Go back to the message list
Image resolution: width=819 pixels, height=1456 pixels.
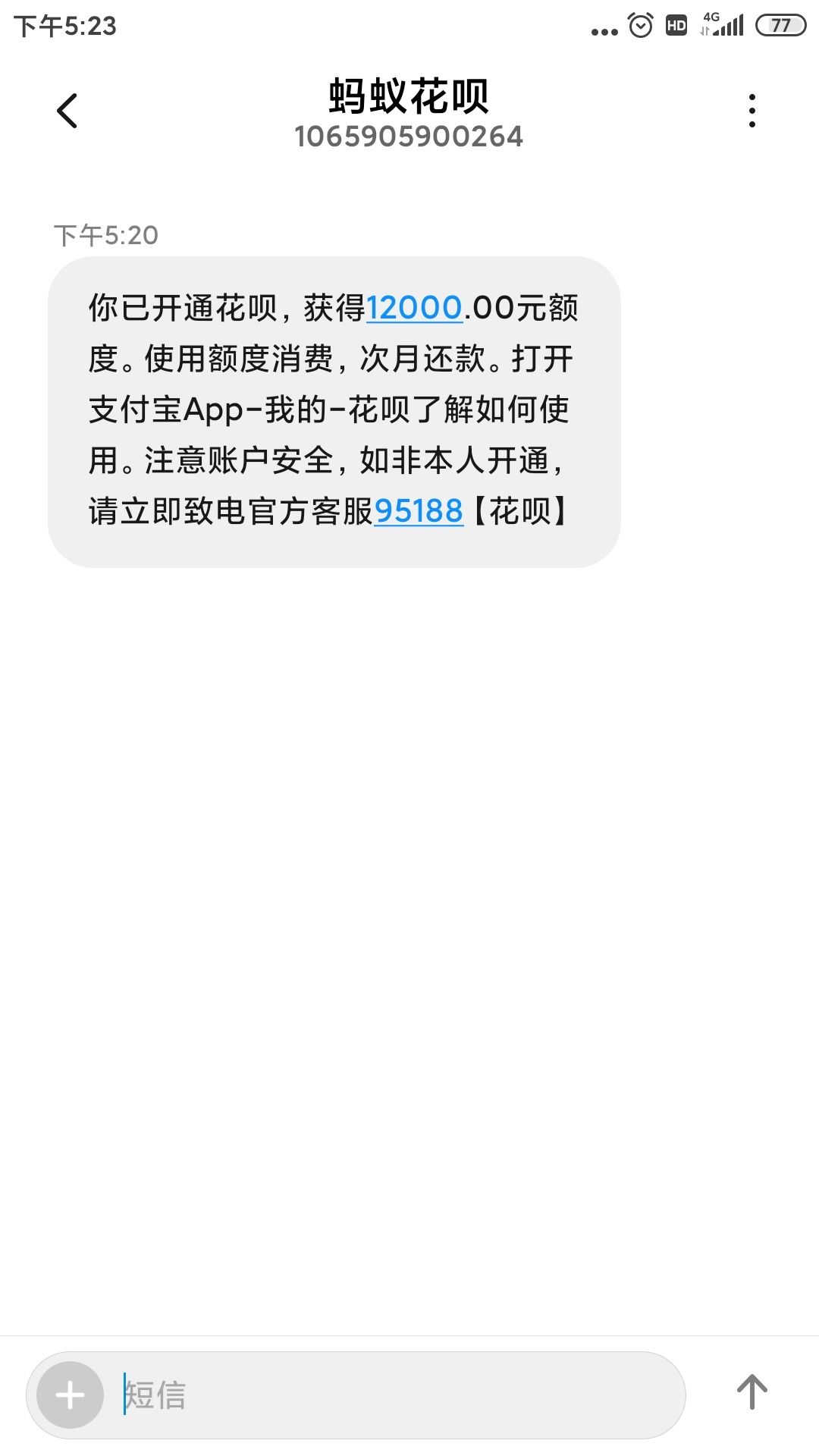67,111
